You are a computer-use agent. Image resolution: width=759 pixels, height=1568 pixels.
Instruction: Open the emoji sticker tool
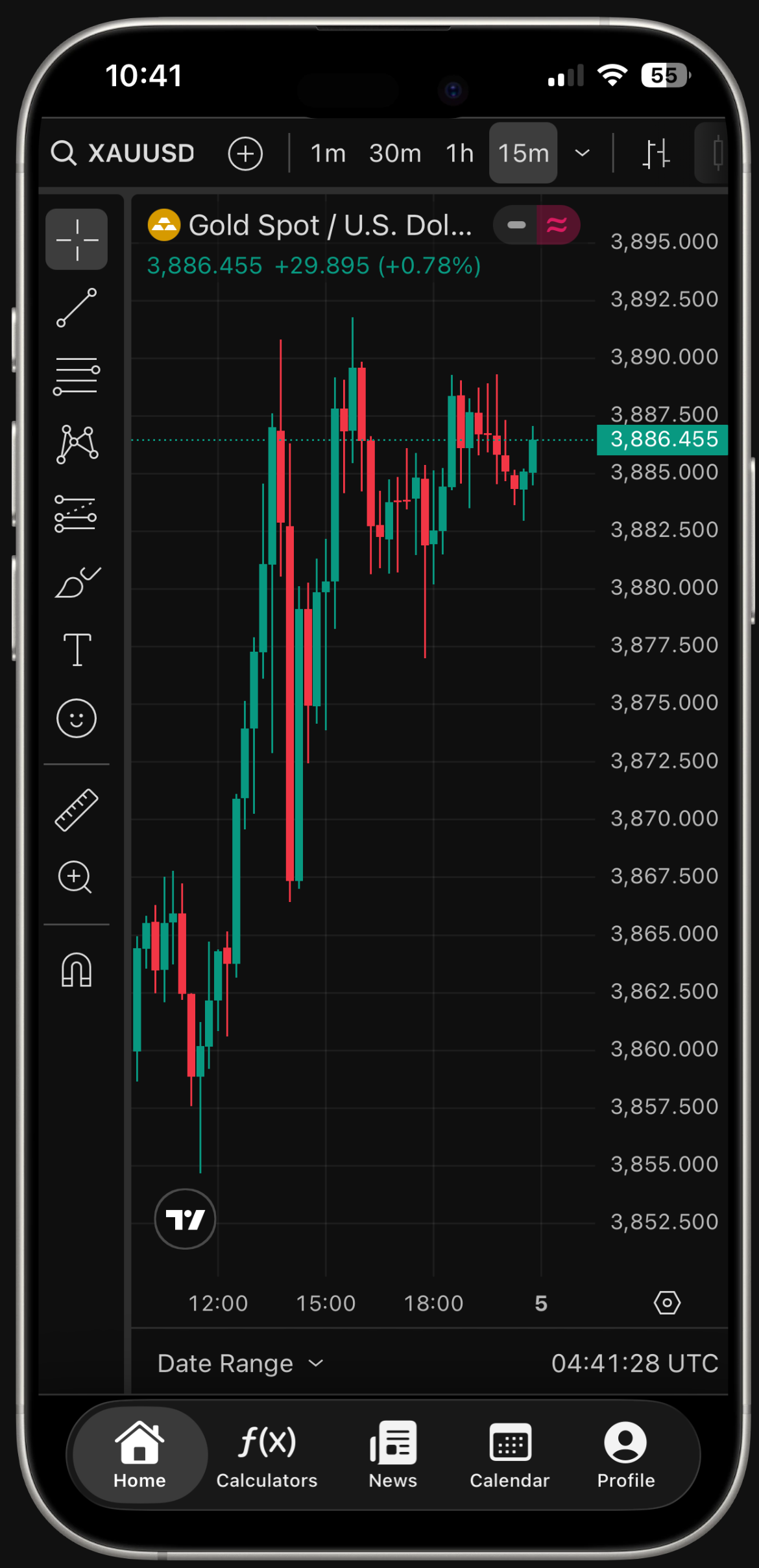click(x=76, y=717)
